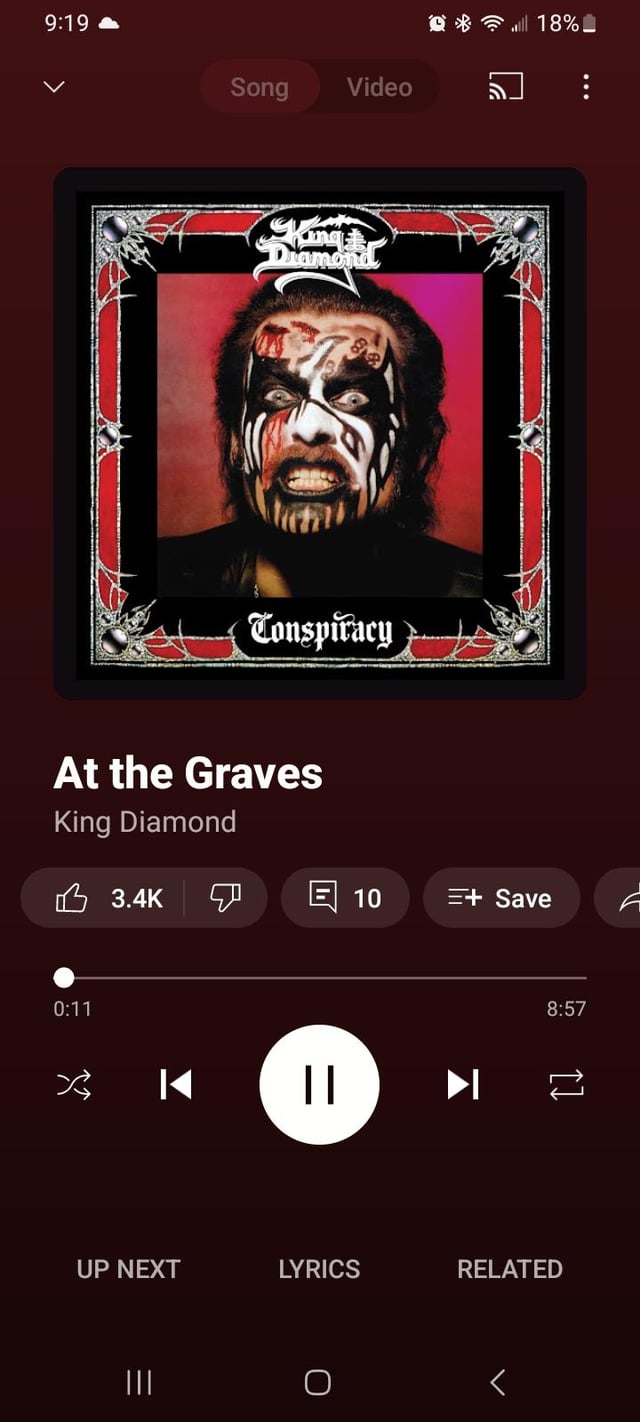Skip to the next track
This screenshot has height=1422, width=640.
pos(462,1084)
